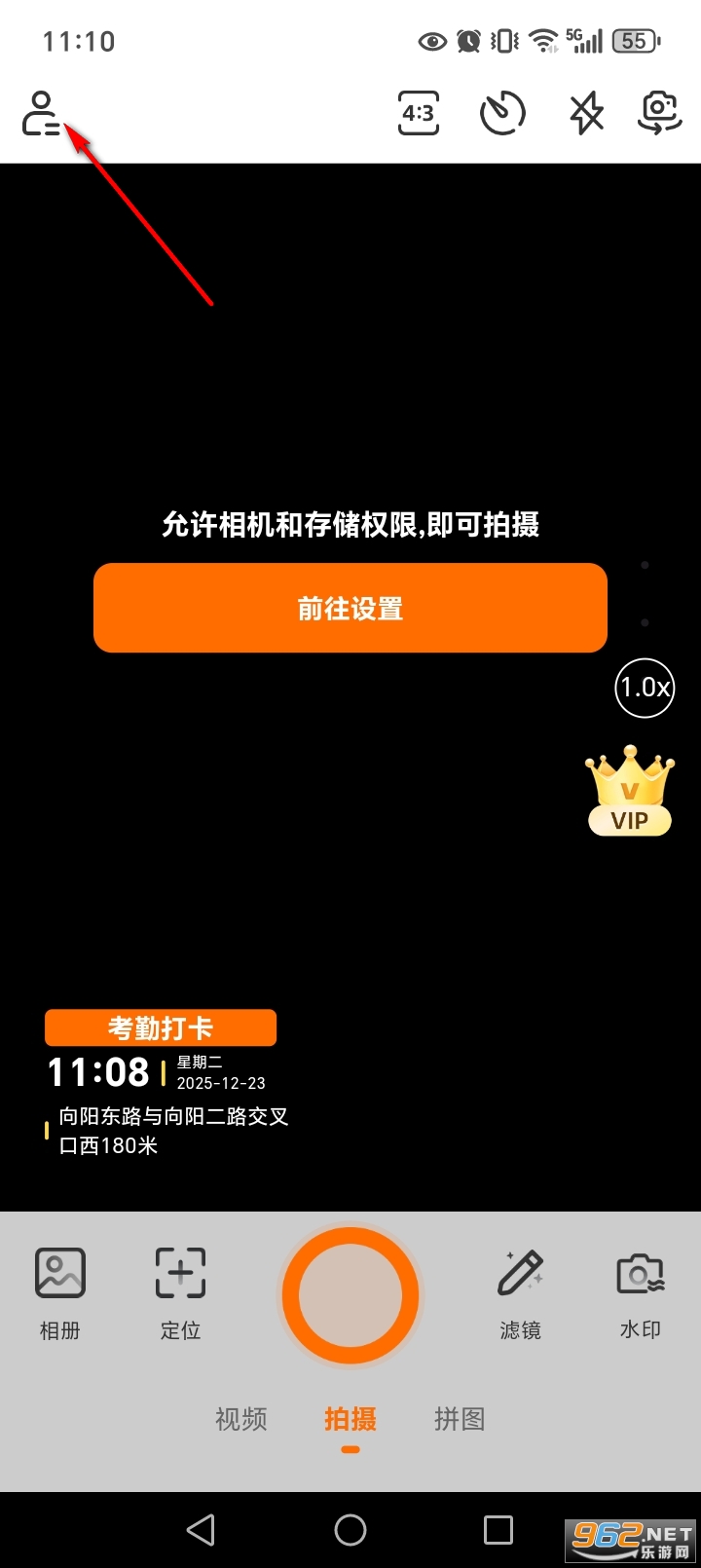The height and width of the screenshot is (1568, 701).
Task: Switch to 拼图 collage mode
Action: click(460, 1419)
